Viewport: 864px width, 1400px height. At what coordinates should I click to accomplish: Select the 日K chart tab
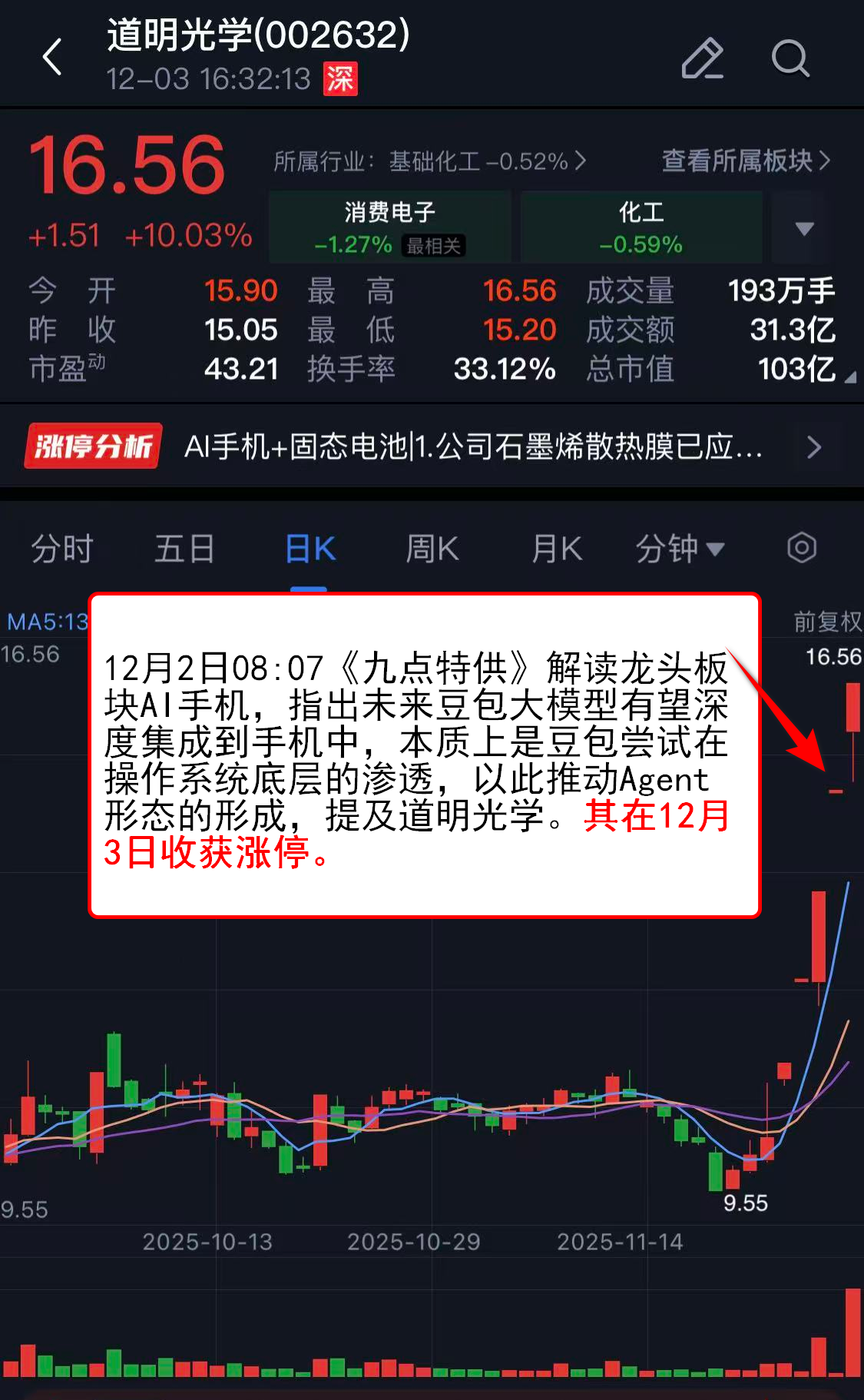pos(310,549)
